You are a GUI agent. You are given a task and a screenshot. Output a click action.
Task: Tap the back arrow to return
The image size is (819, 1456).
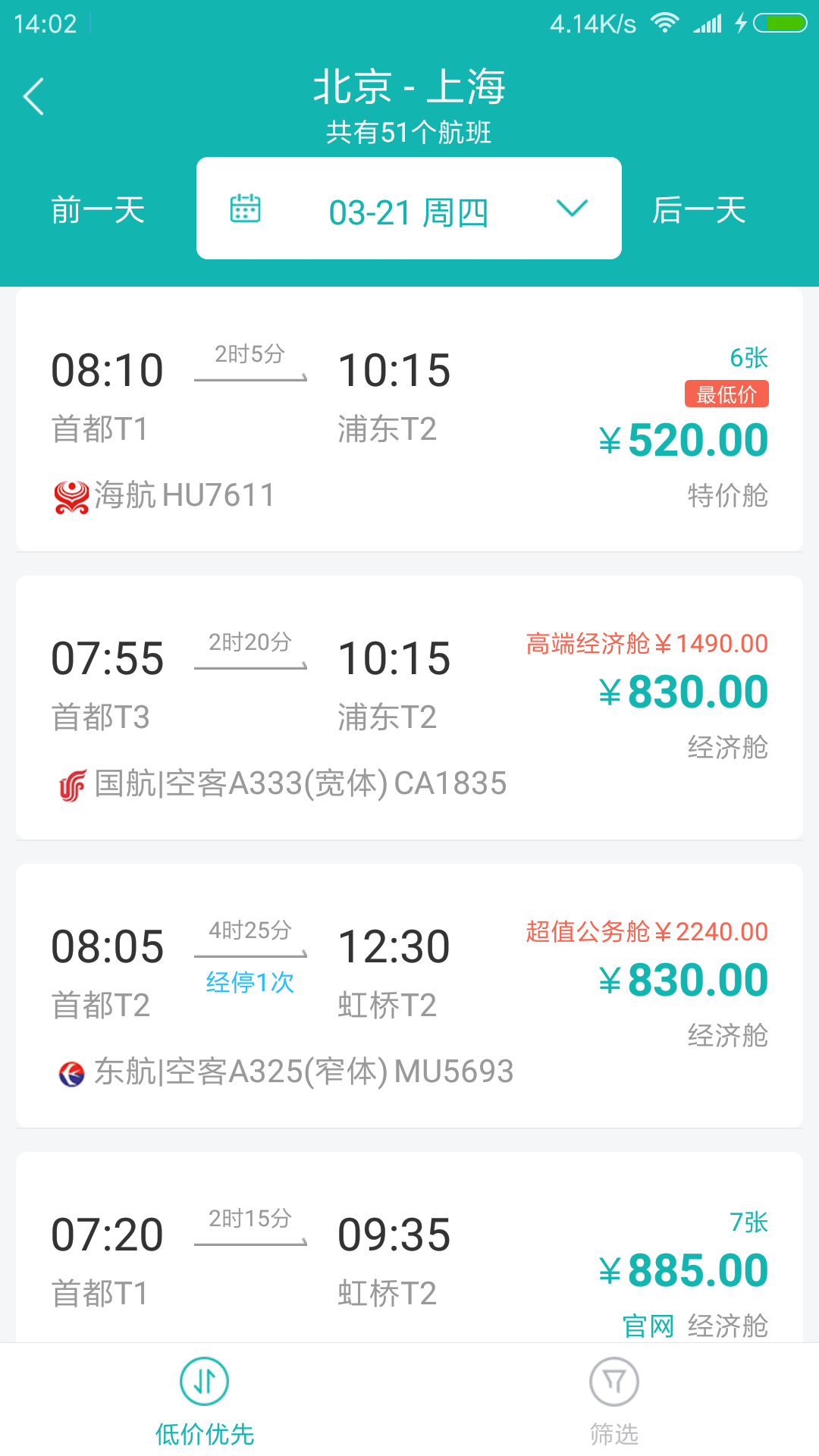[x=33, y=97]
